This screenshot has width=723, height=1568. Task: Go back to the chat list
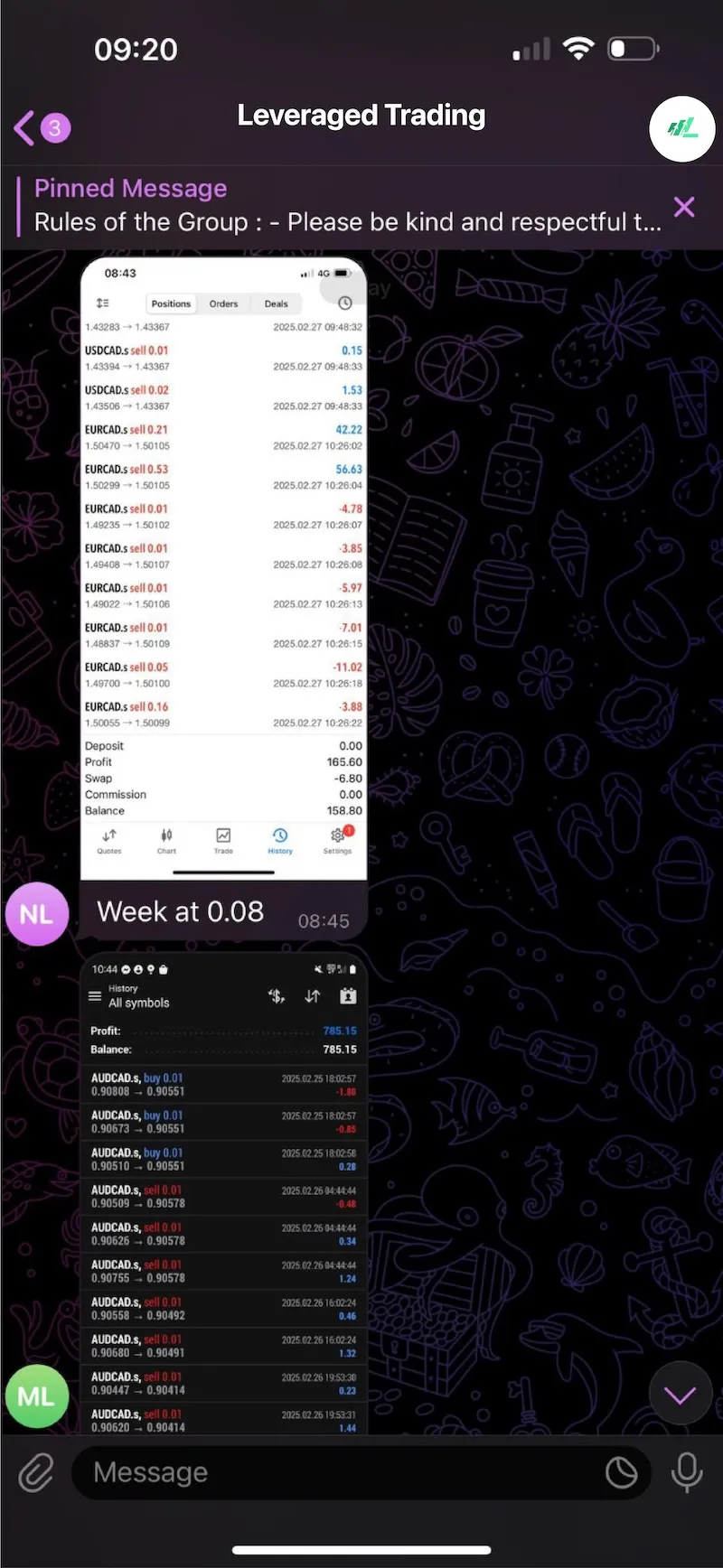click(x=41, y=128)
